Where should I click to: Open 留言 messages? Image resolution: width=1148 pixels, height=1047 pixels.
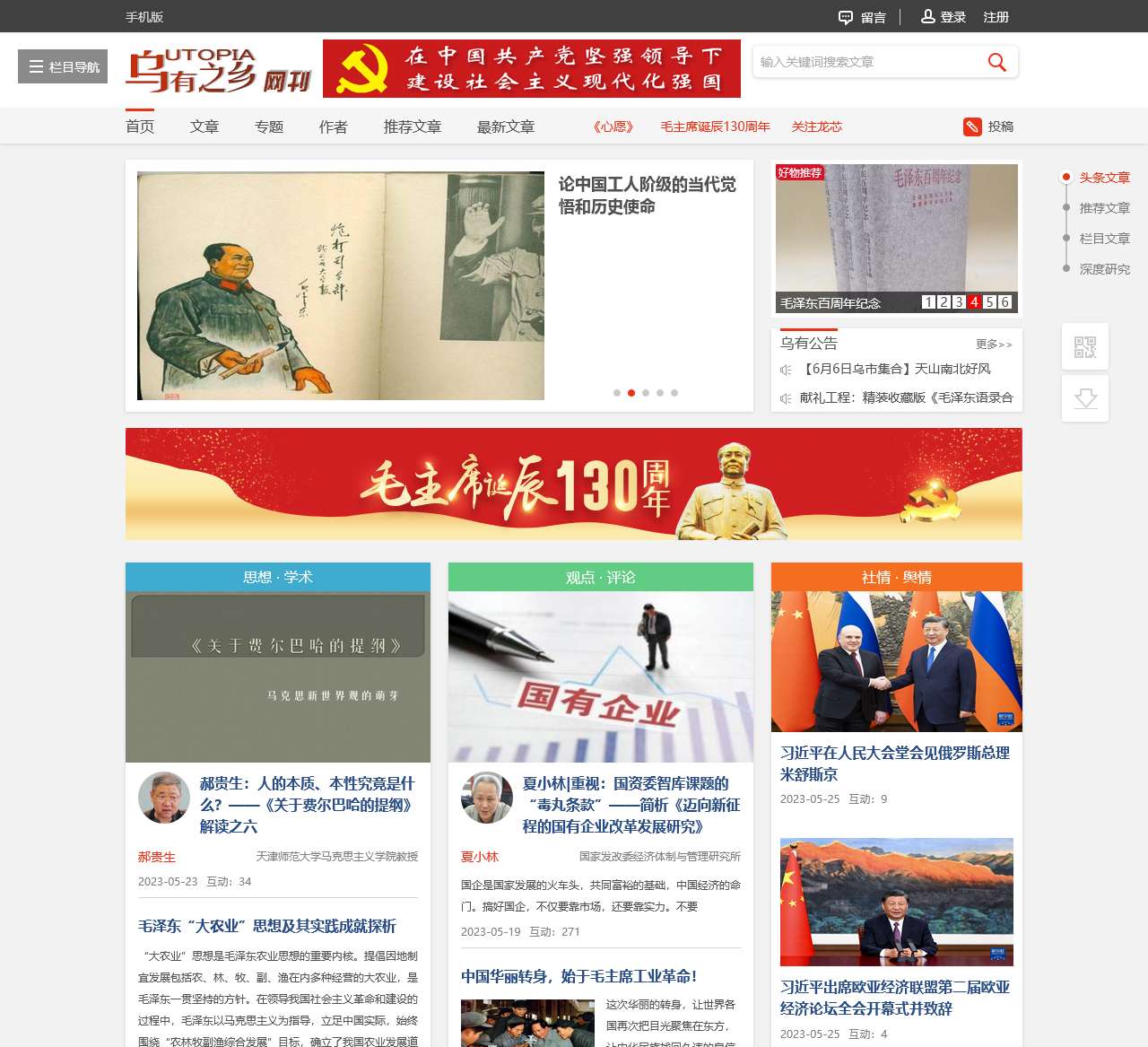pyautogui.click(x=862, y=17)
